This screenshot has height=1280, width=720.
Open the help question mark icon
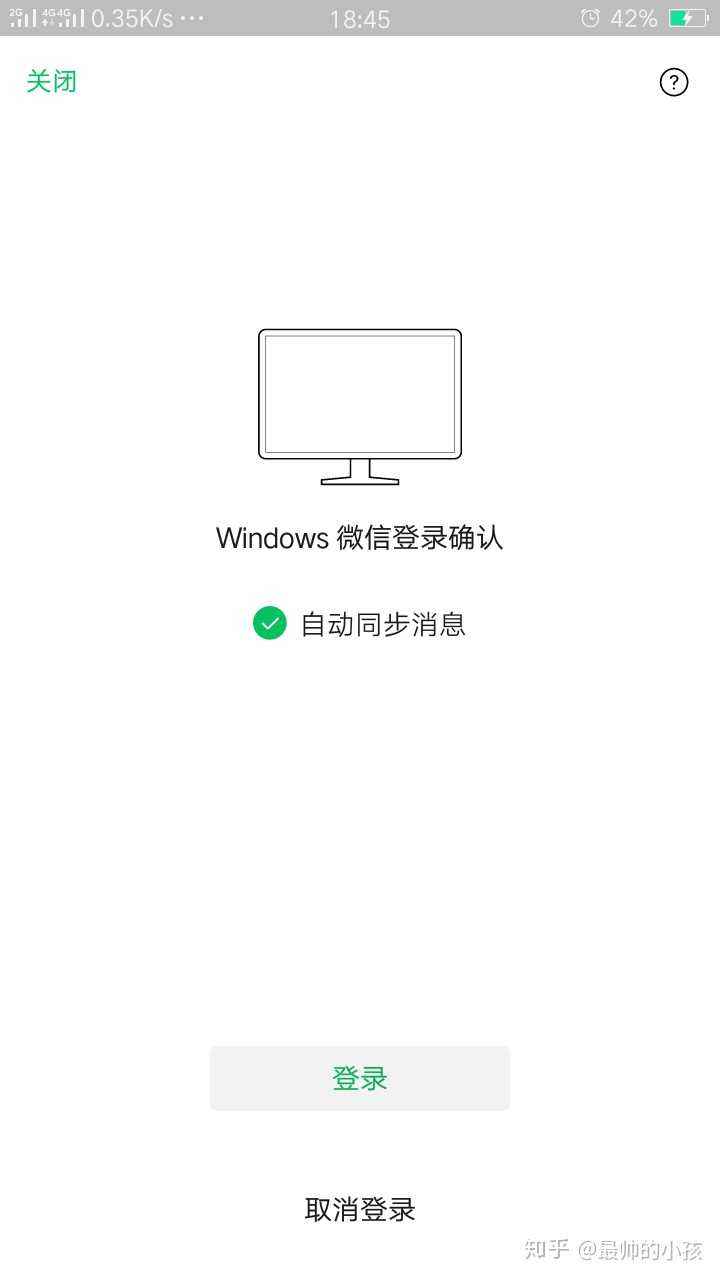point(674,82)
